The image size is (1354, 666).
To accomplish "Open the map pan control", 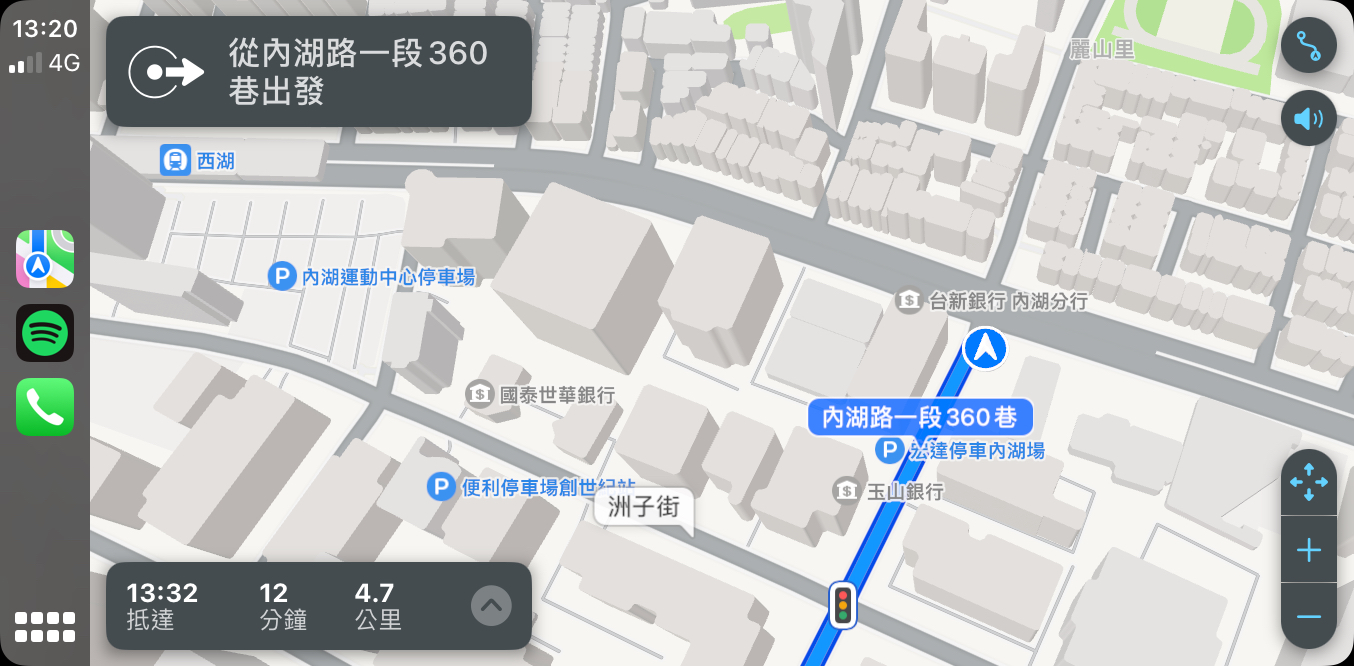I will coord(1308,483).
